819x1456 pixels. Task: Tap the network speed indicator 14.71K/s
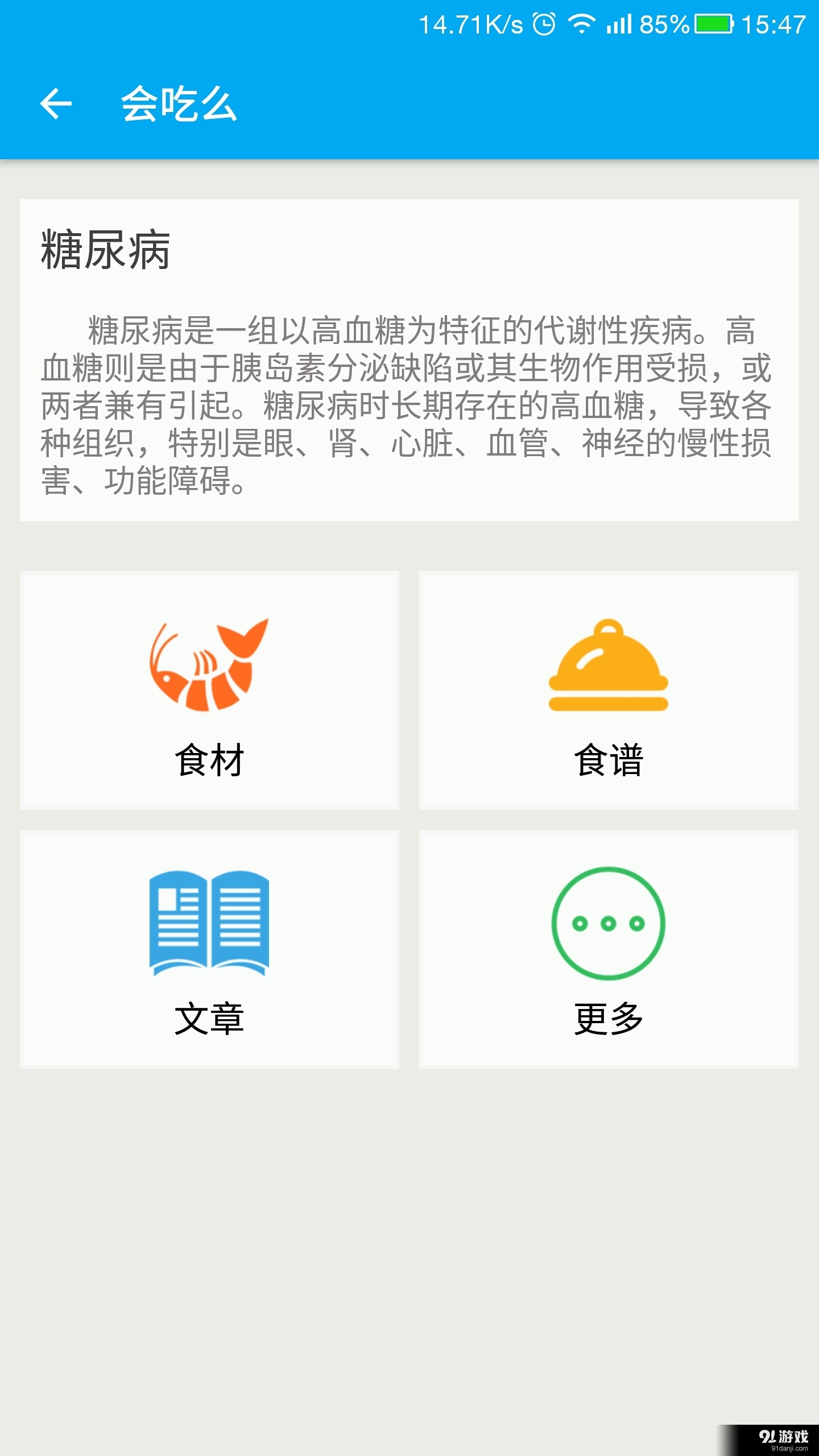[x=471, y=24]
